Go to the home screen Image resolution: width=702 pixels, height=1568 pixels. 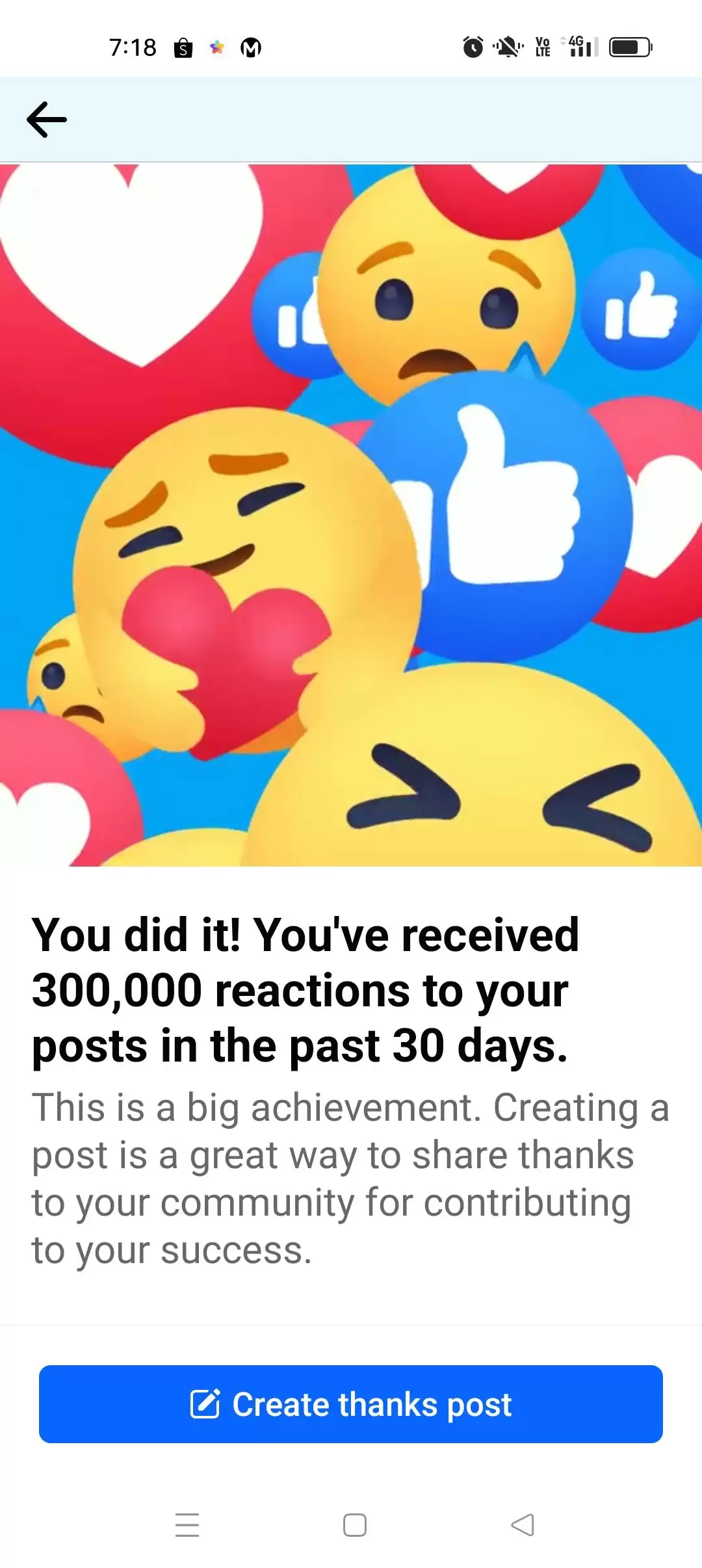355,1525
